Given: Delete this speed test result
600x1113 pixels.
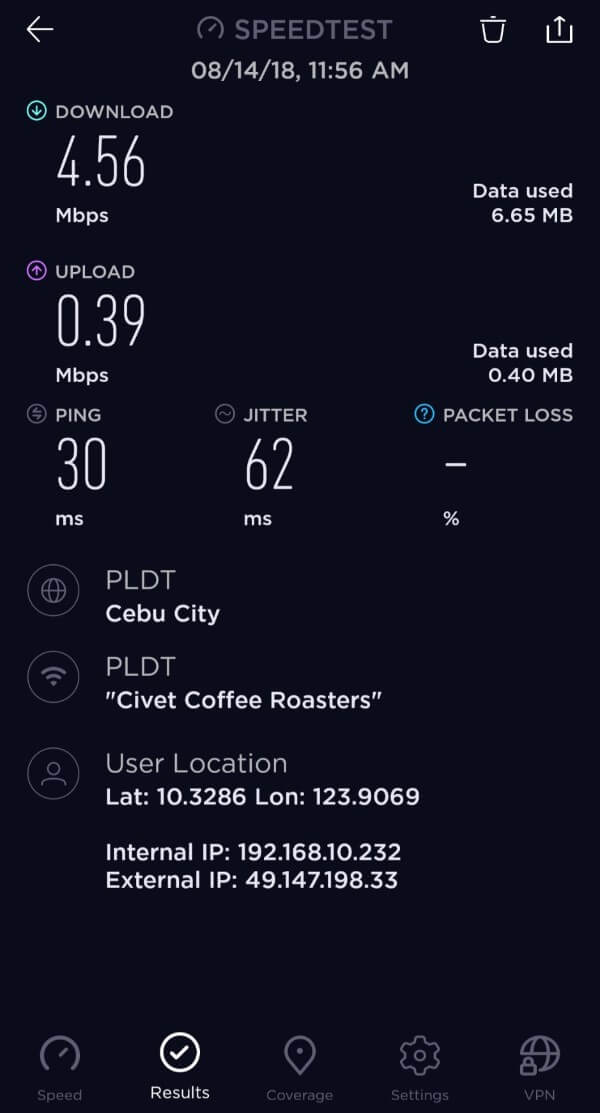Looking at the screenshot, I should click(x=493, y=29).
